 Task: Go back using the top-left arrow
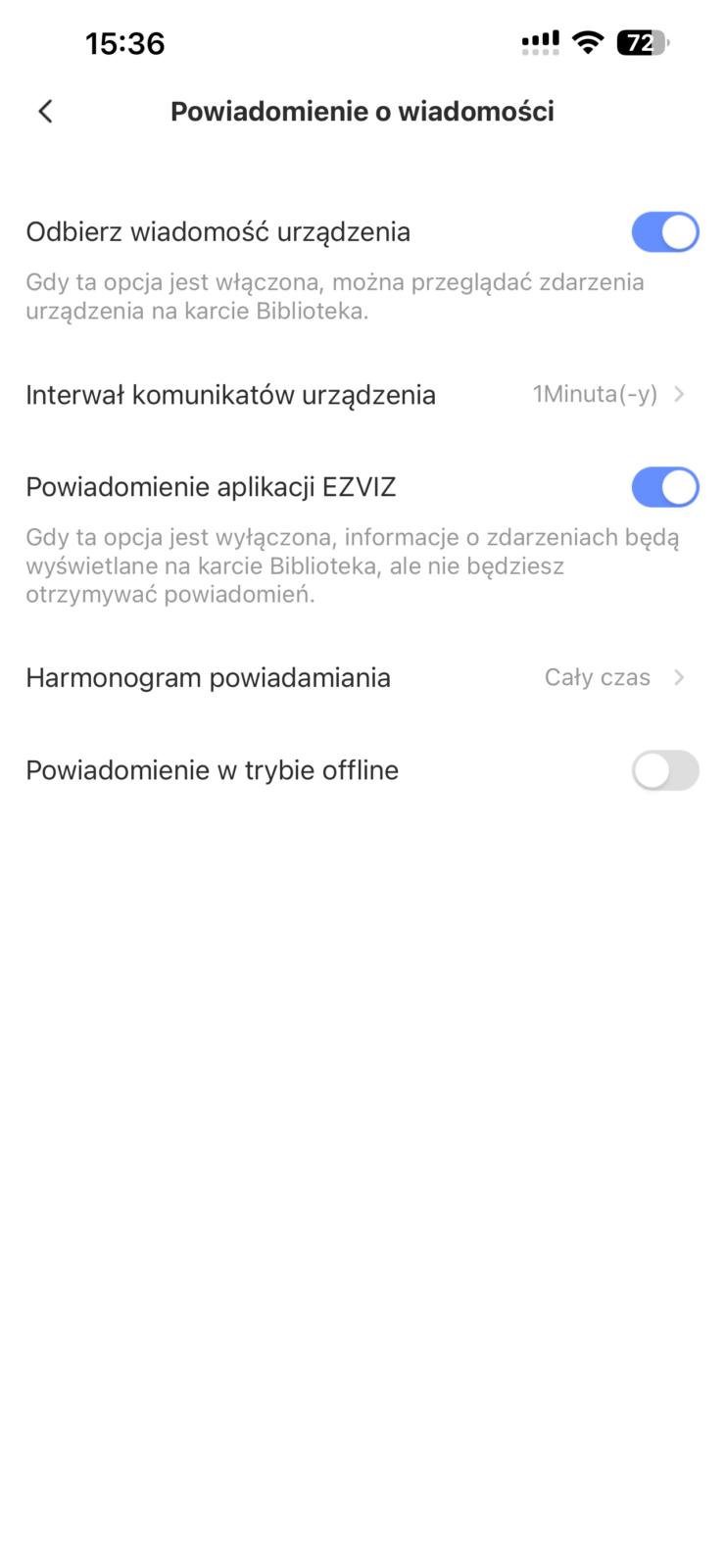45,111
